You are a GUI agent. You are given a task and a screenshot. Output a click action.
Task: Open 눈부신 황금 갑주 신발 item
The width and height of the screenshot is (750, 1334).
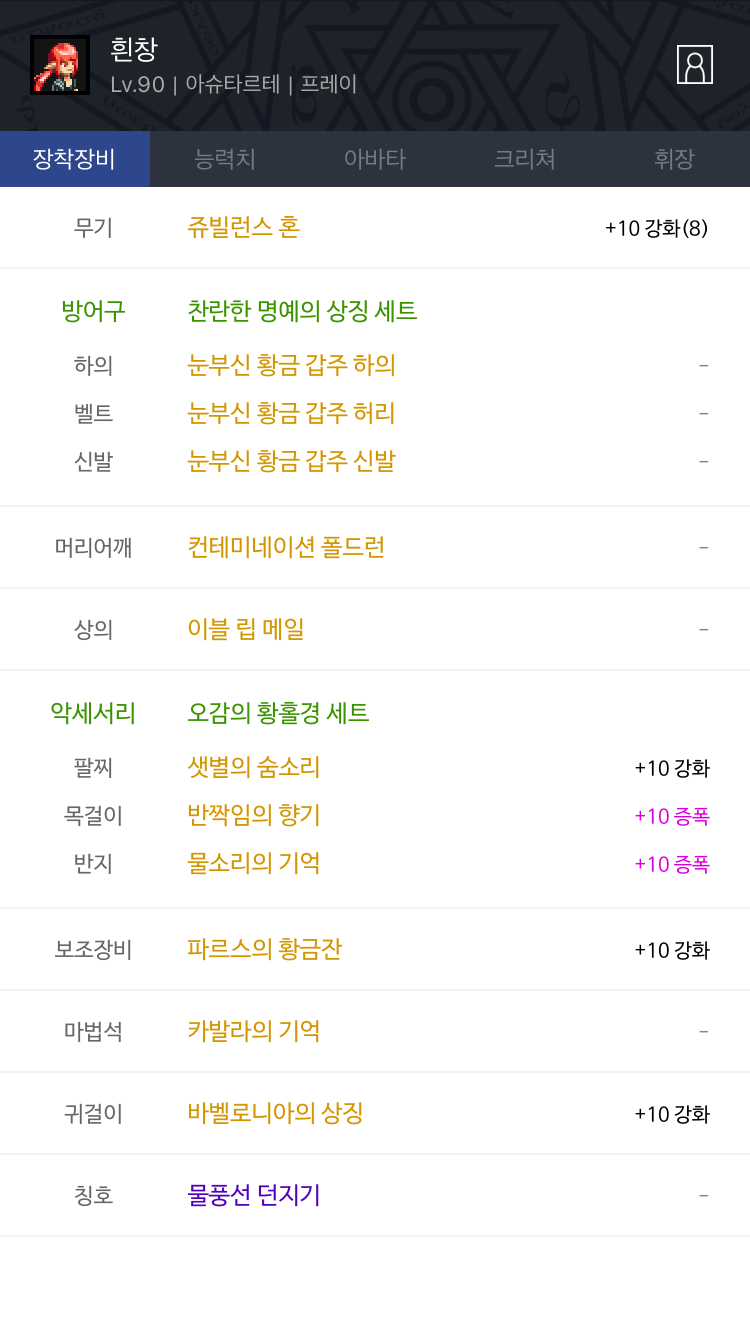pos(292,461)
